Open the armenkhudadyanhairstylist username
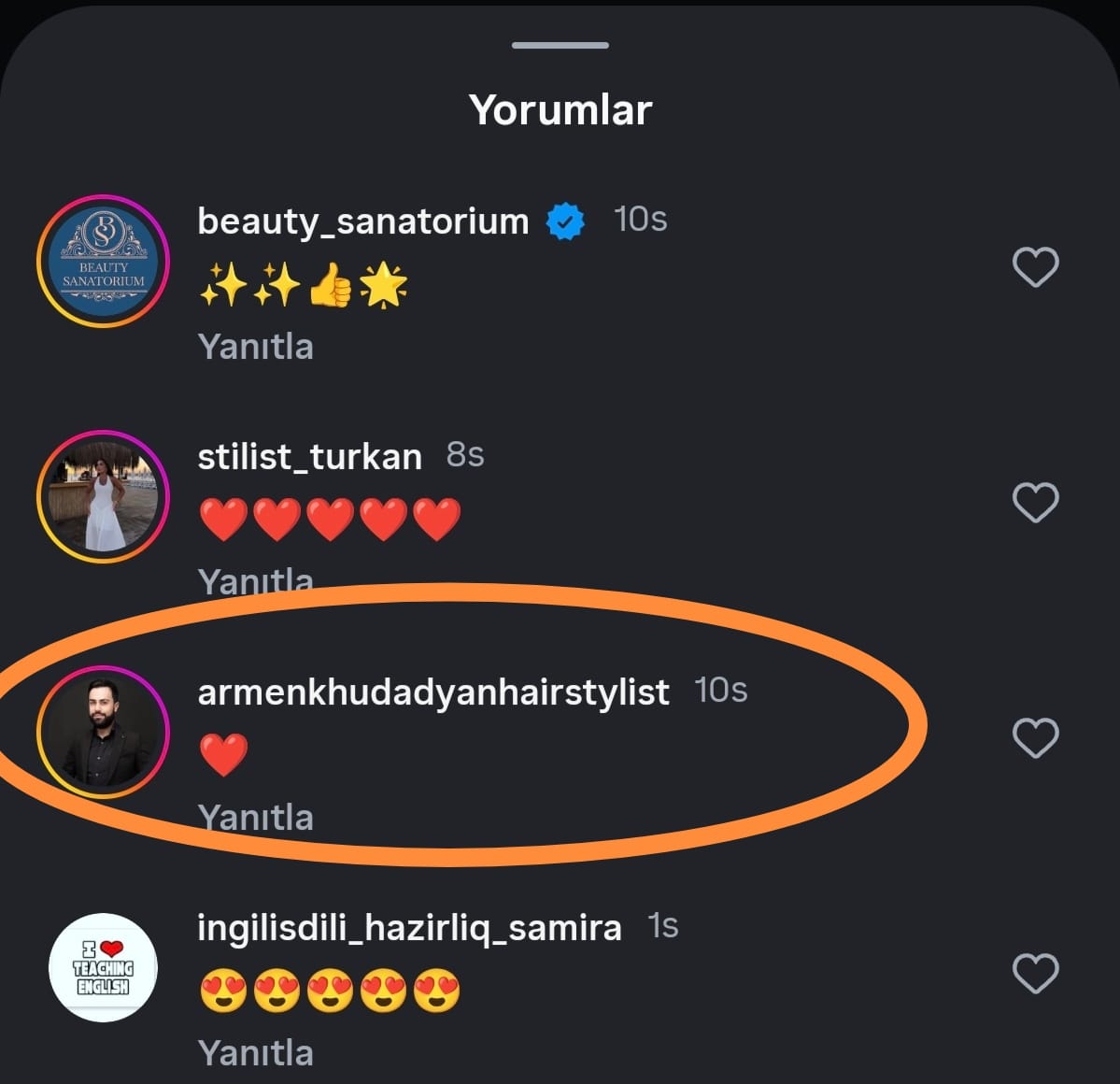The width and height of the screenshot is (1120, 1084). pos(432,692)
